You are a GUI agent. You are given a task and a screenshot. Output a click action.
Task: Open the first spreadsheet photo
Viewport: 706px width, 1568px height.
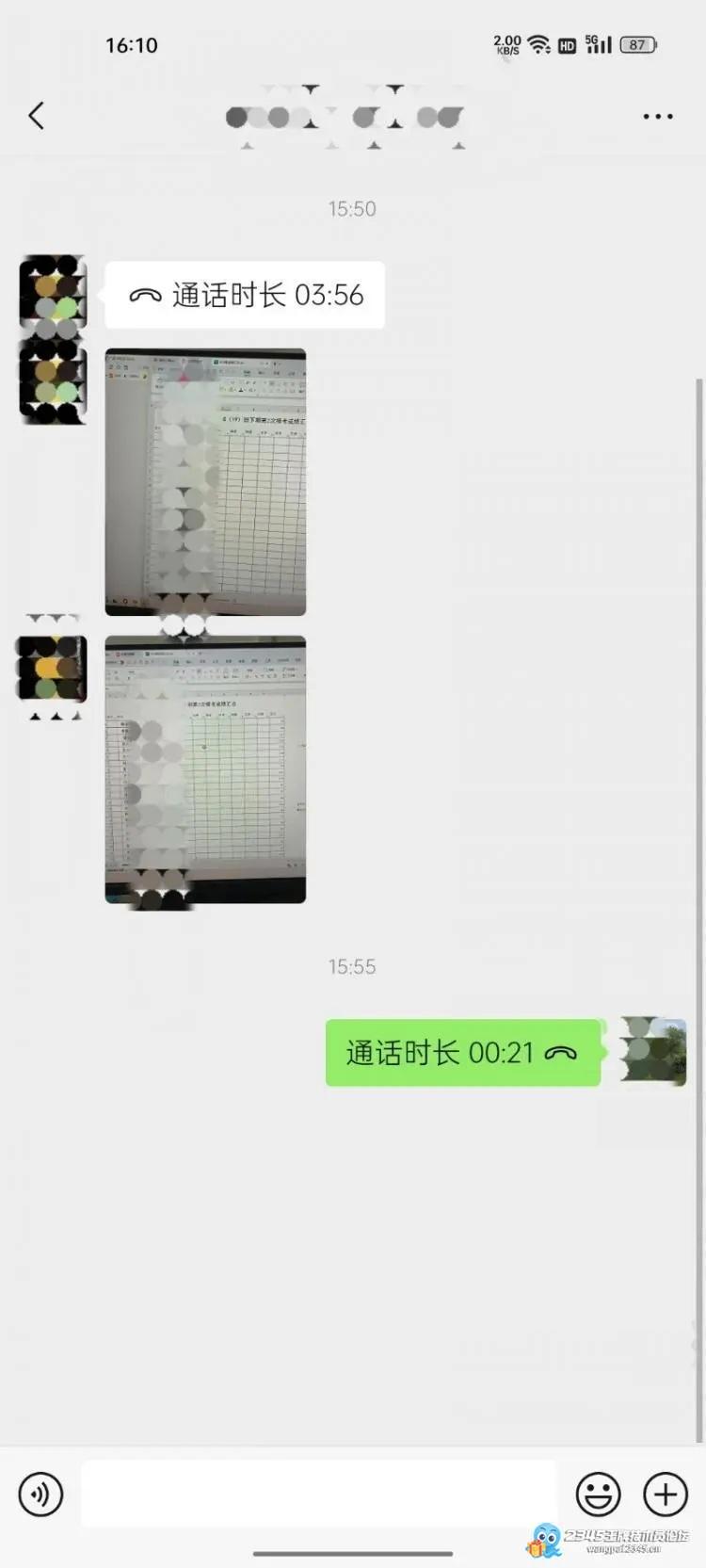point(205,482)
